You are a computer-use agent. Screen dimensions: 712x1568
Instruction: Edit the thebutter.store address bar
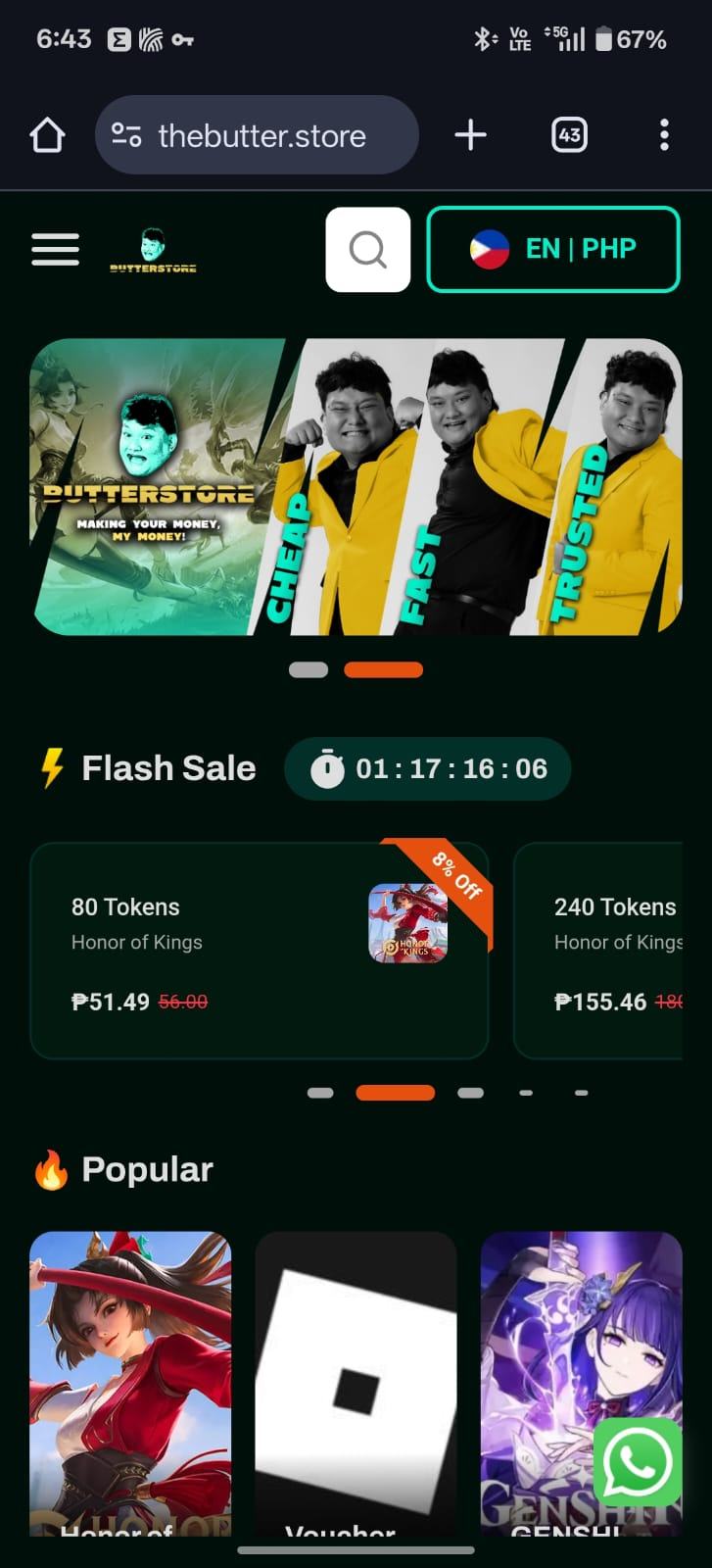[257, 135]
